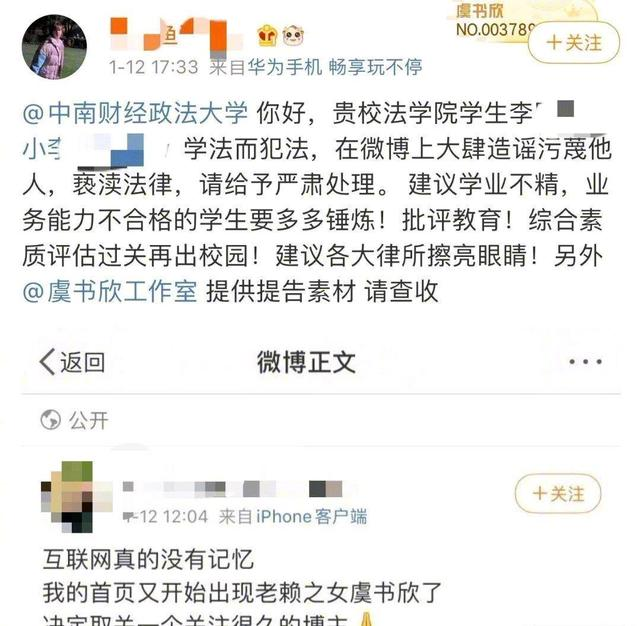Image resolution: width=640 pixels, height=626 pixels.
Task: Open the @虞书欣工作室 mention link
Action: tap(110, 291)
